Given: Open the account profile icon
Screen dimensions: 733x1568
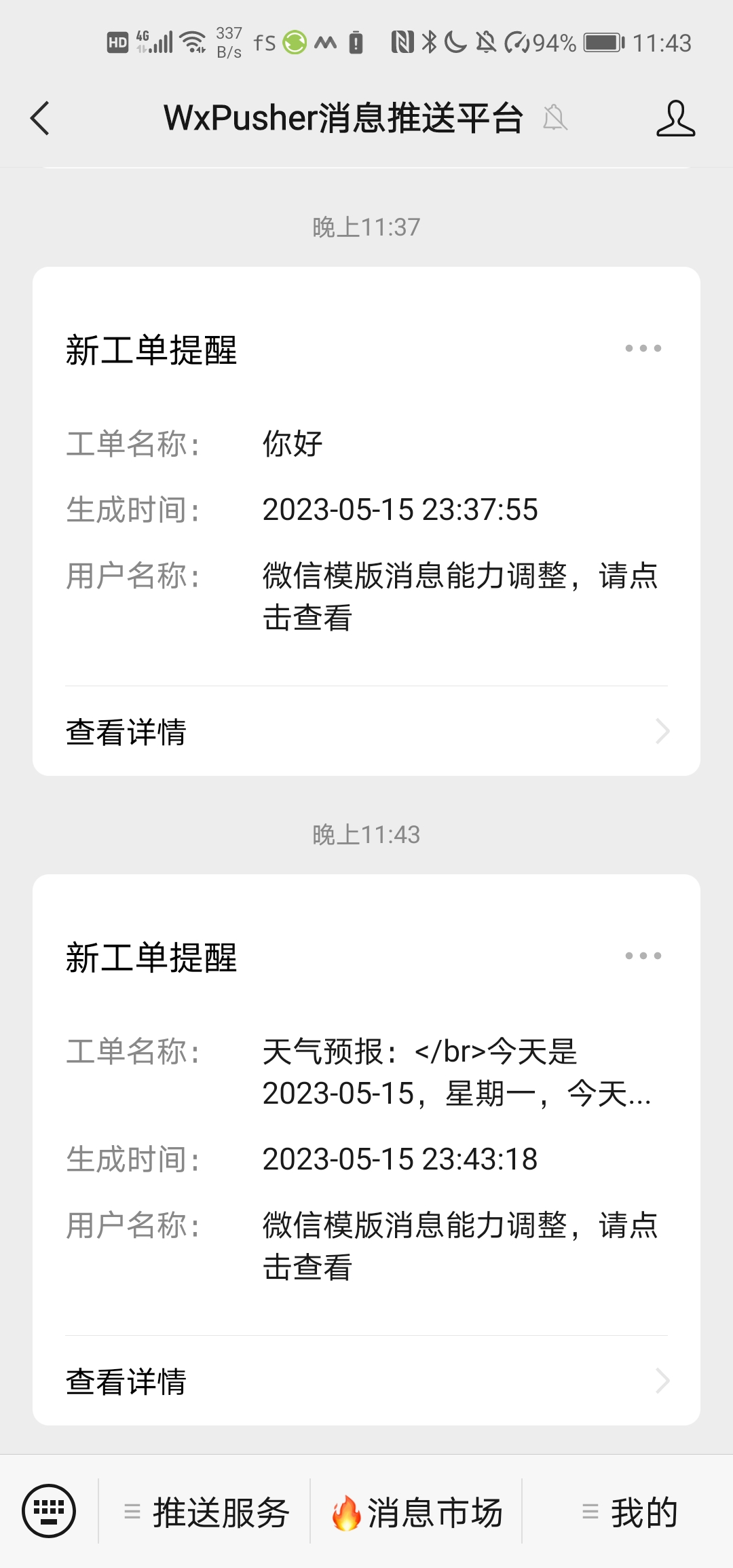Looking at the screenshot, I should (675, 118).
